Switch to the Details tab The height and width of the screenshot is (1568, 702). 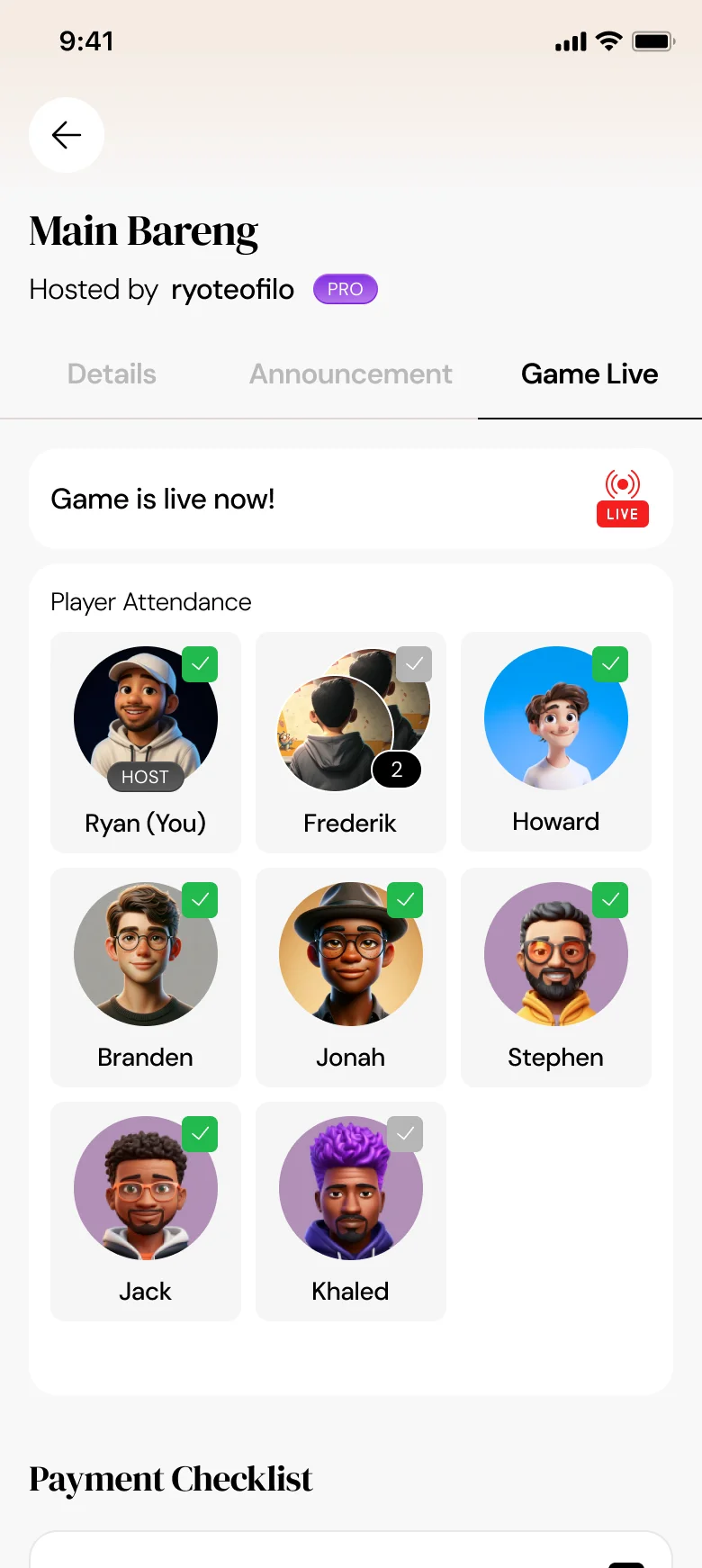[x=111, y=374]
